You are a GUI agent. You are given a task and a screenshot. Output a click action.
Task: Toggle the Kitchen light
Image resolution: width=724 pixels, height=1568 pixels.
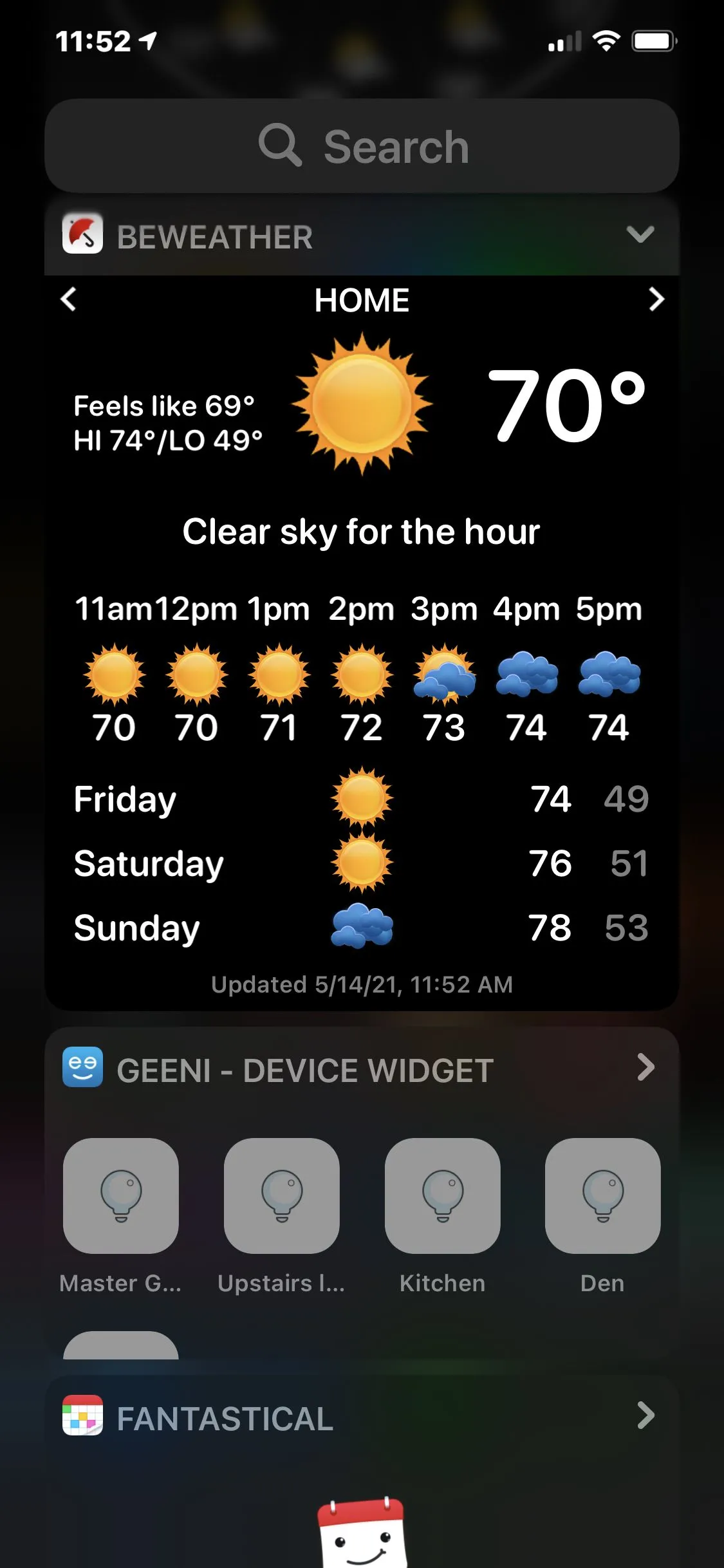click(443, 1196)
